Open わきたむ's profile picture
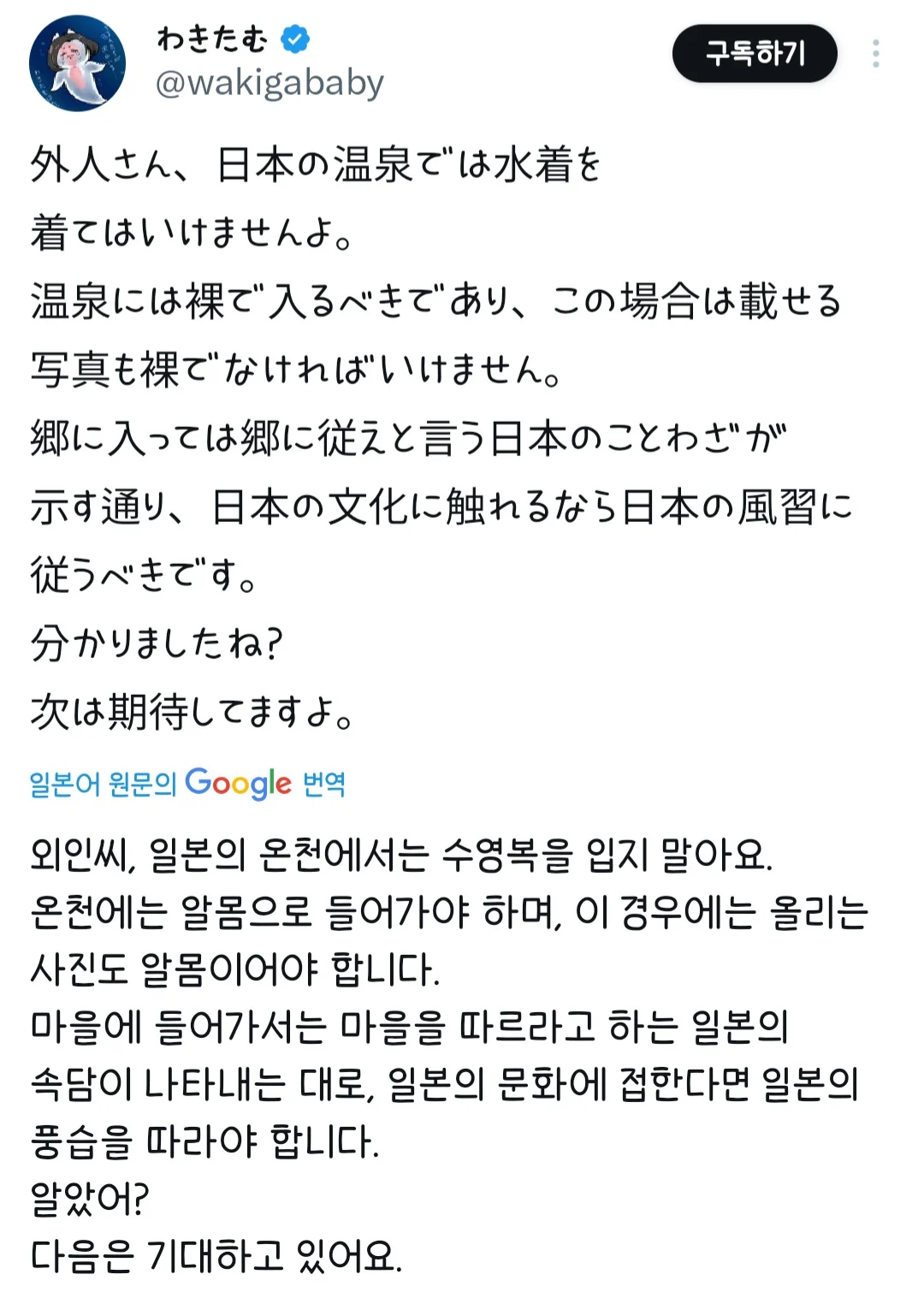Image resolution: width=924 pixels, height=1304 pixels. coord(77,62)
